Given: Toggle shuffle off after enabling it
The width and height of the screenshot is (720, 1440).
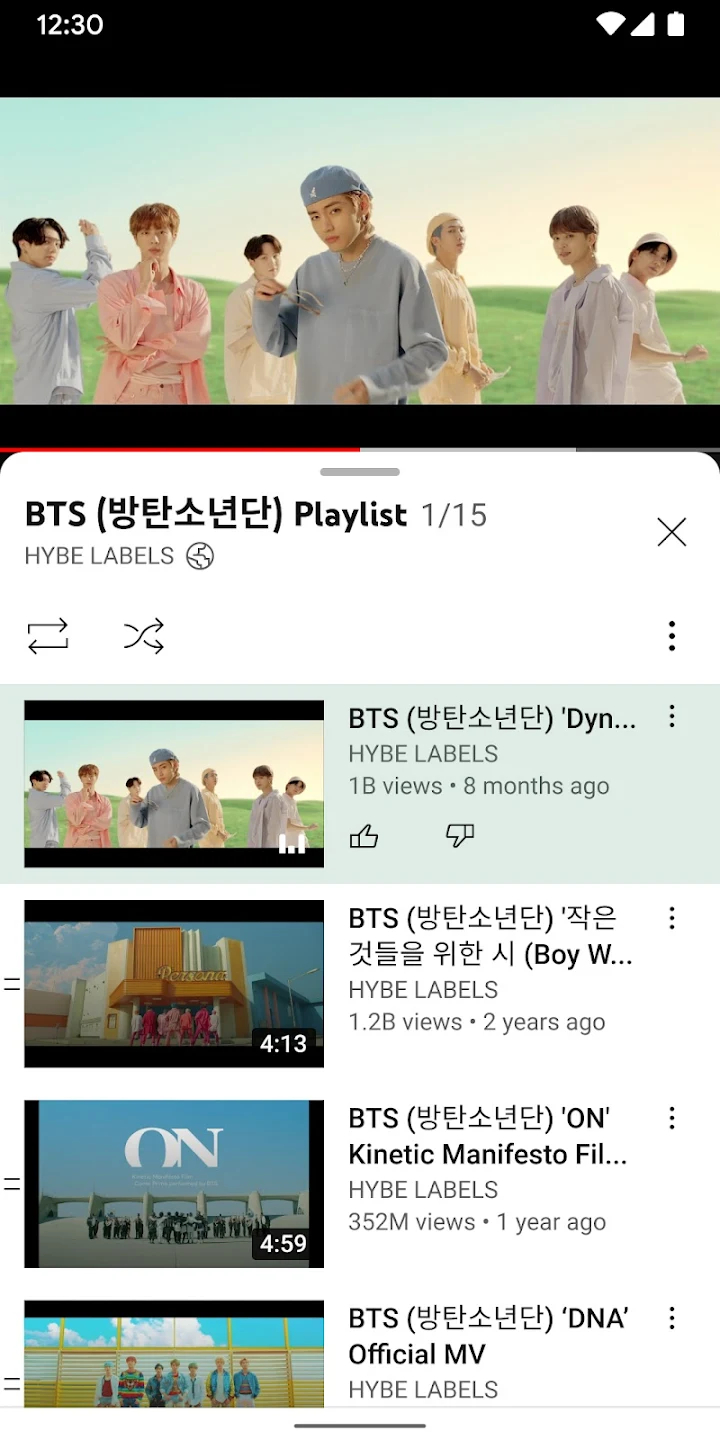Looking at the screenshot, I should pyautogui.click(x=143, y=635).
